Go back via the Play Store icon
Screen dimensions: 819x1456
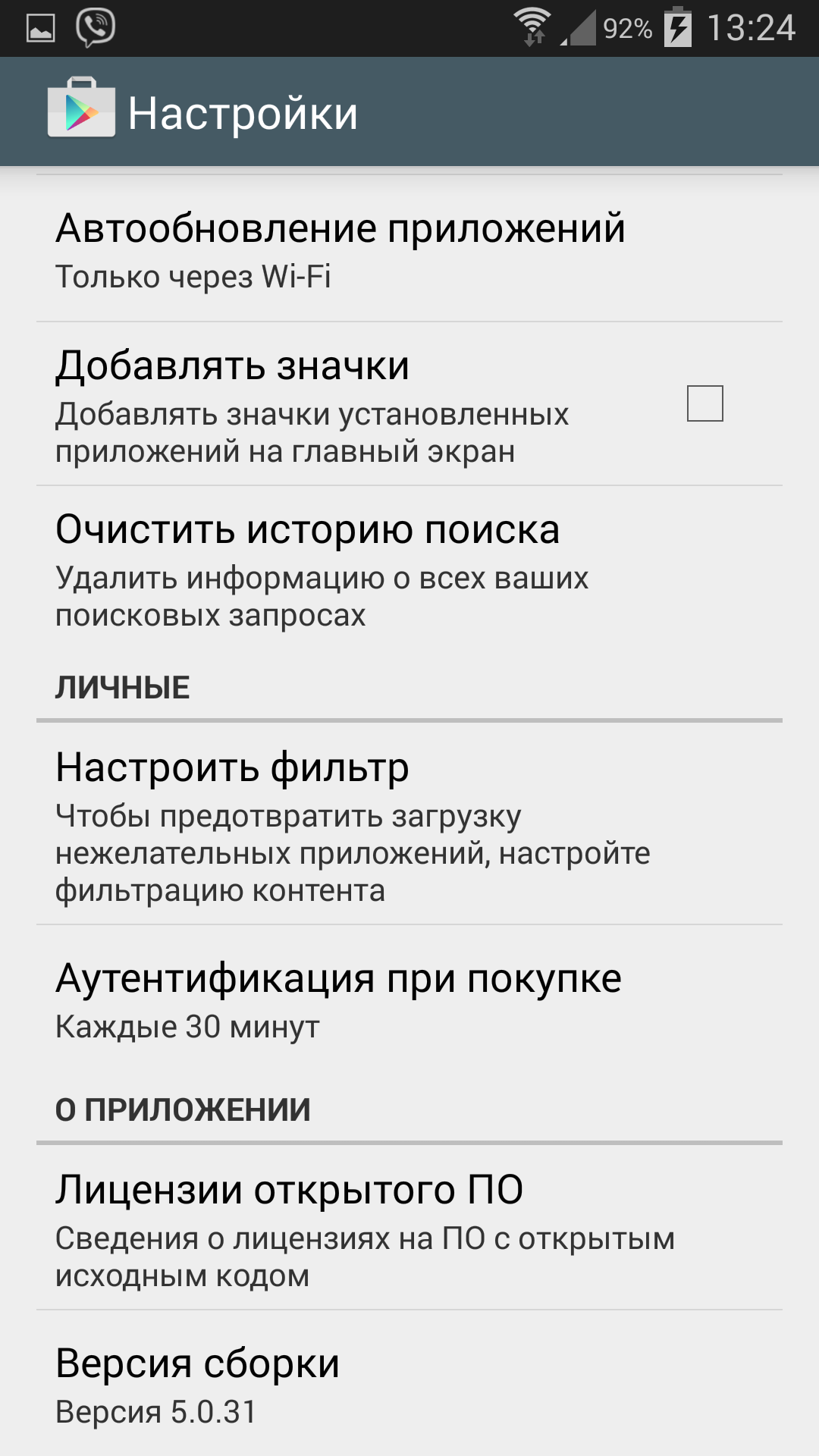click(x=81, y=111)
